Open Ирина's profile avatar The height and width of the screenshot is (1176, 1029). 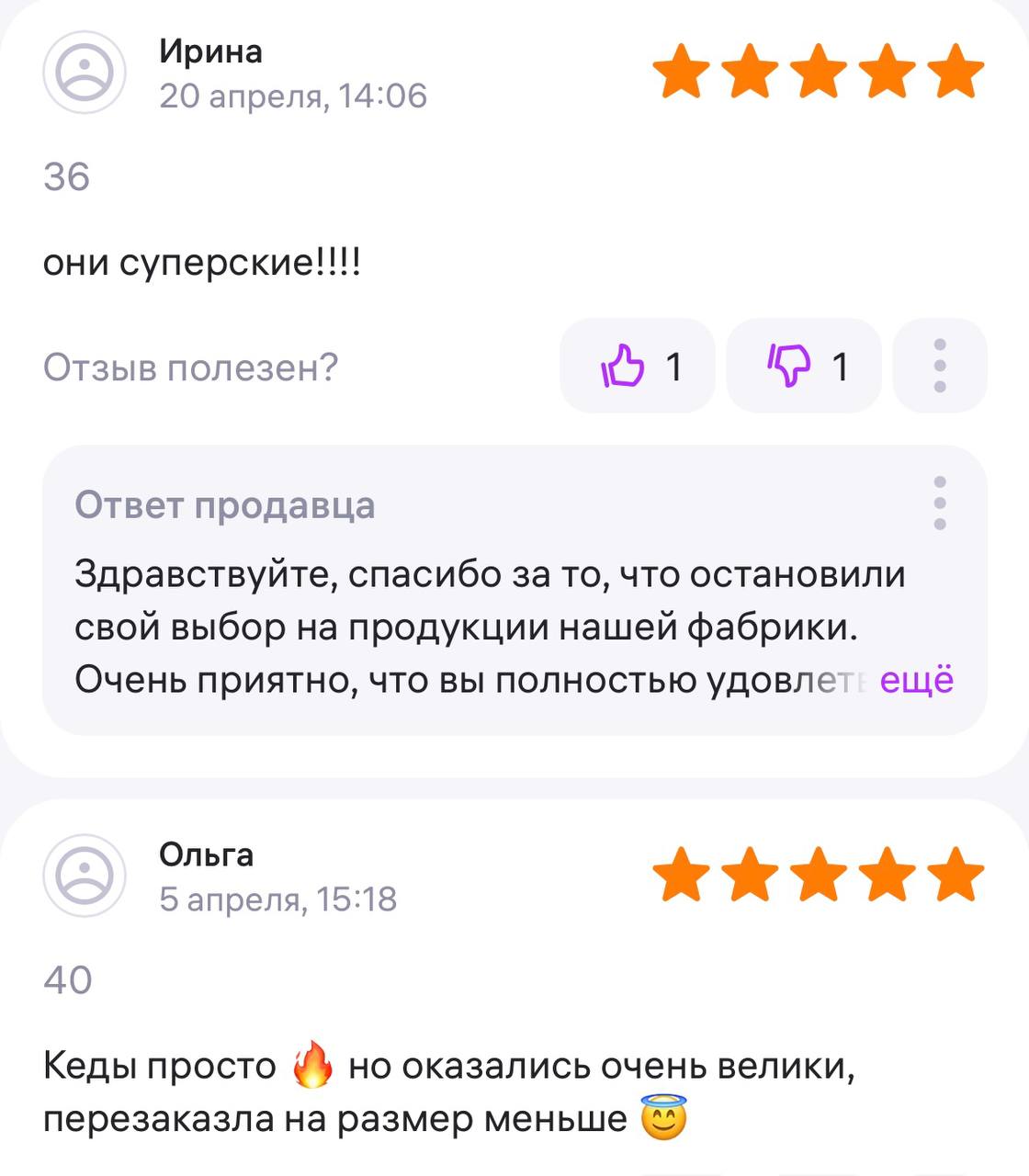pos(85,73)
